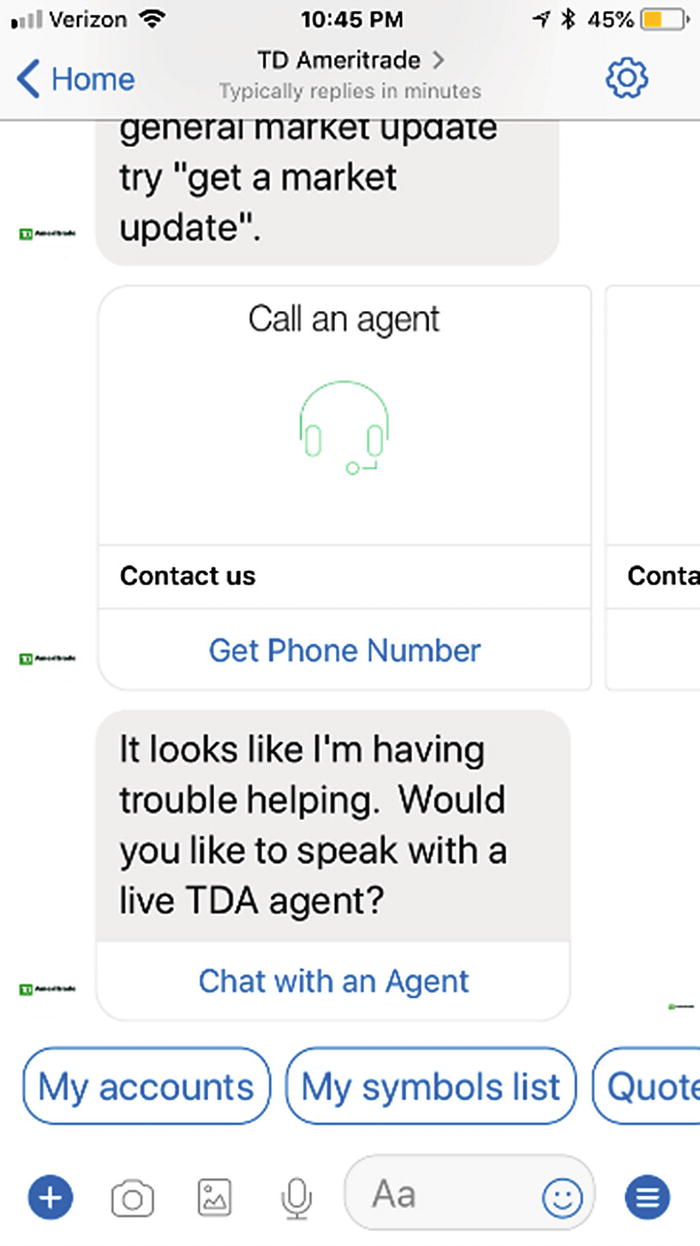Screen dimensions: 700x1246
Task: Open the photo gallery picker
Action: coord(214,1196)
